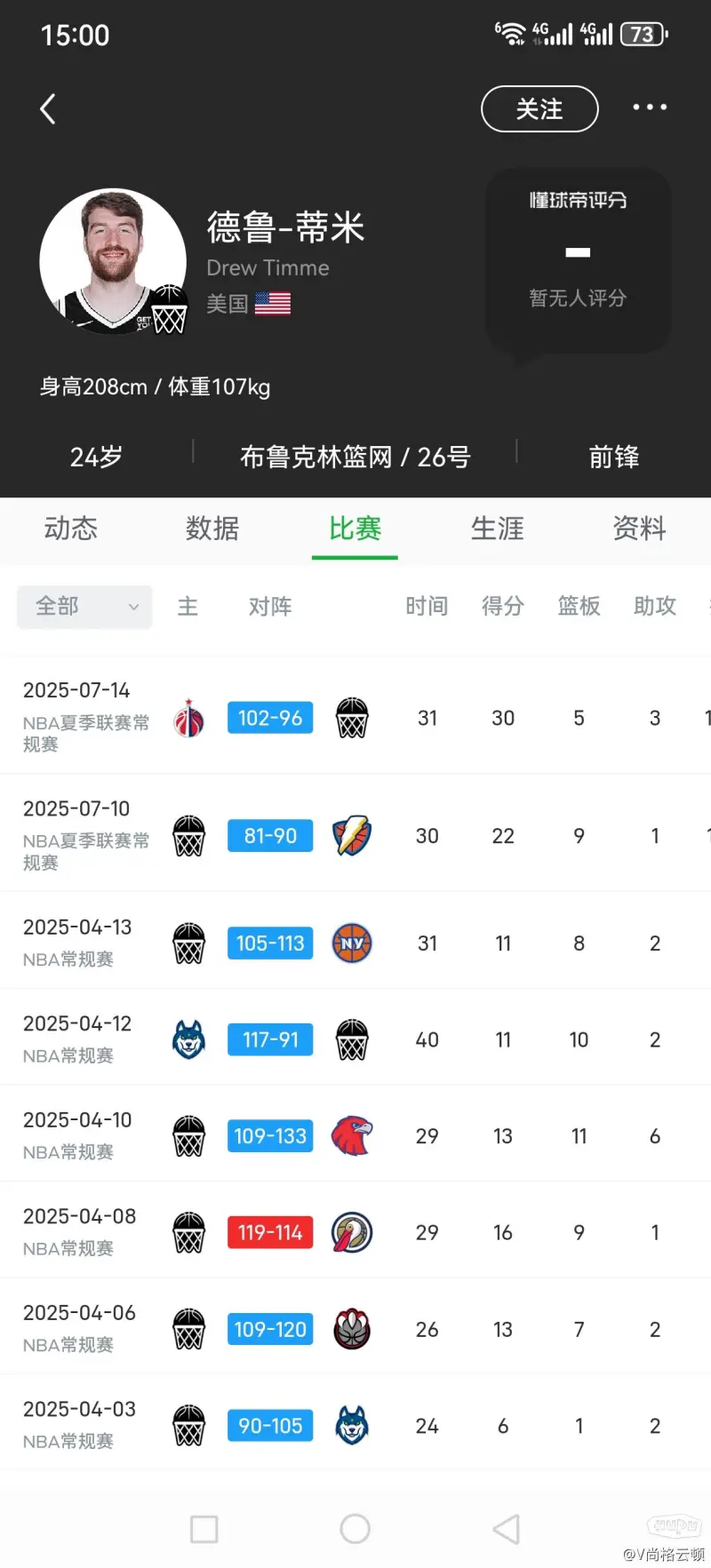Open the three-dot overflow menu

[650, 107]
